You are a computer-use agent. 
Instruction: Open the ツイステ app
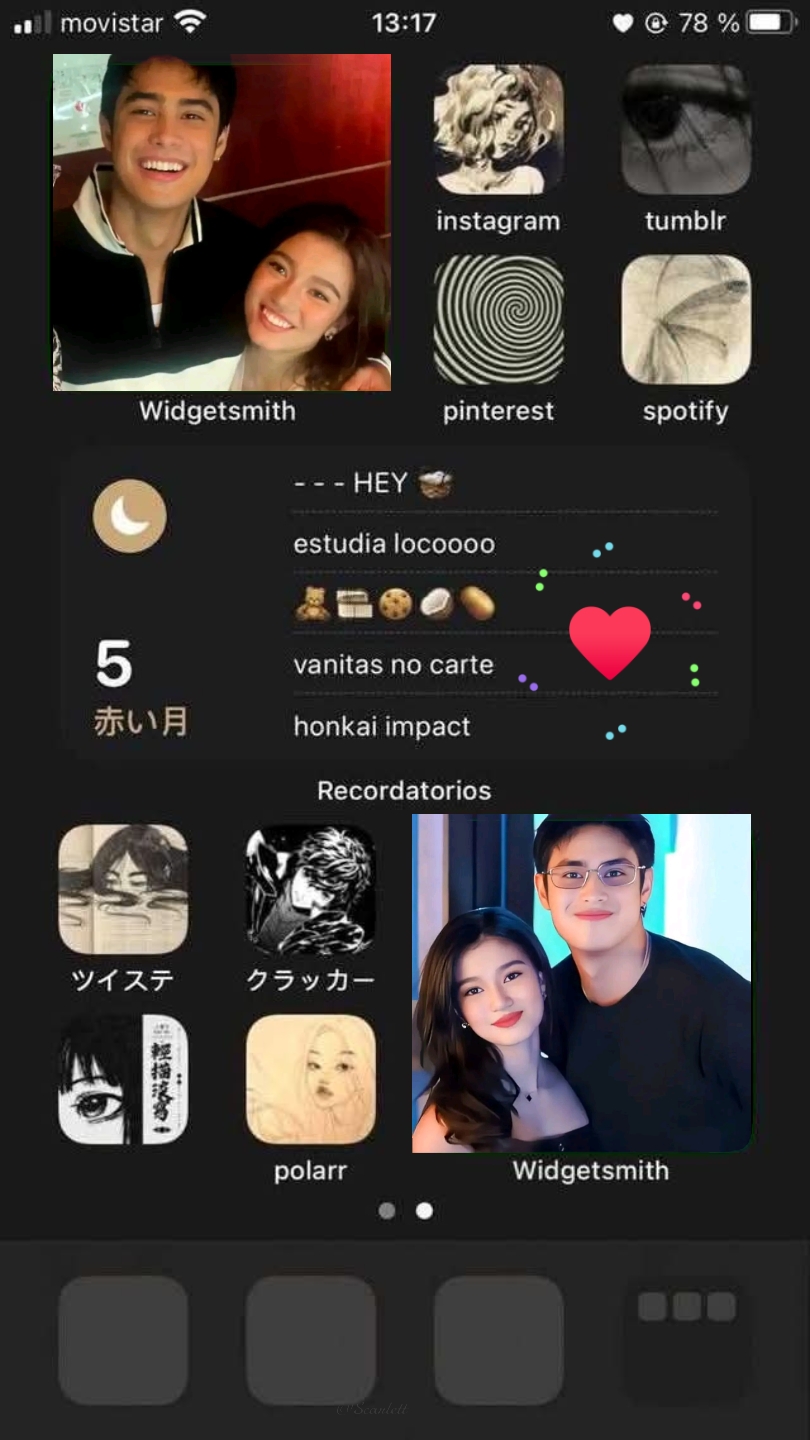click(123, 889)
